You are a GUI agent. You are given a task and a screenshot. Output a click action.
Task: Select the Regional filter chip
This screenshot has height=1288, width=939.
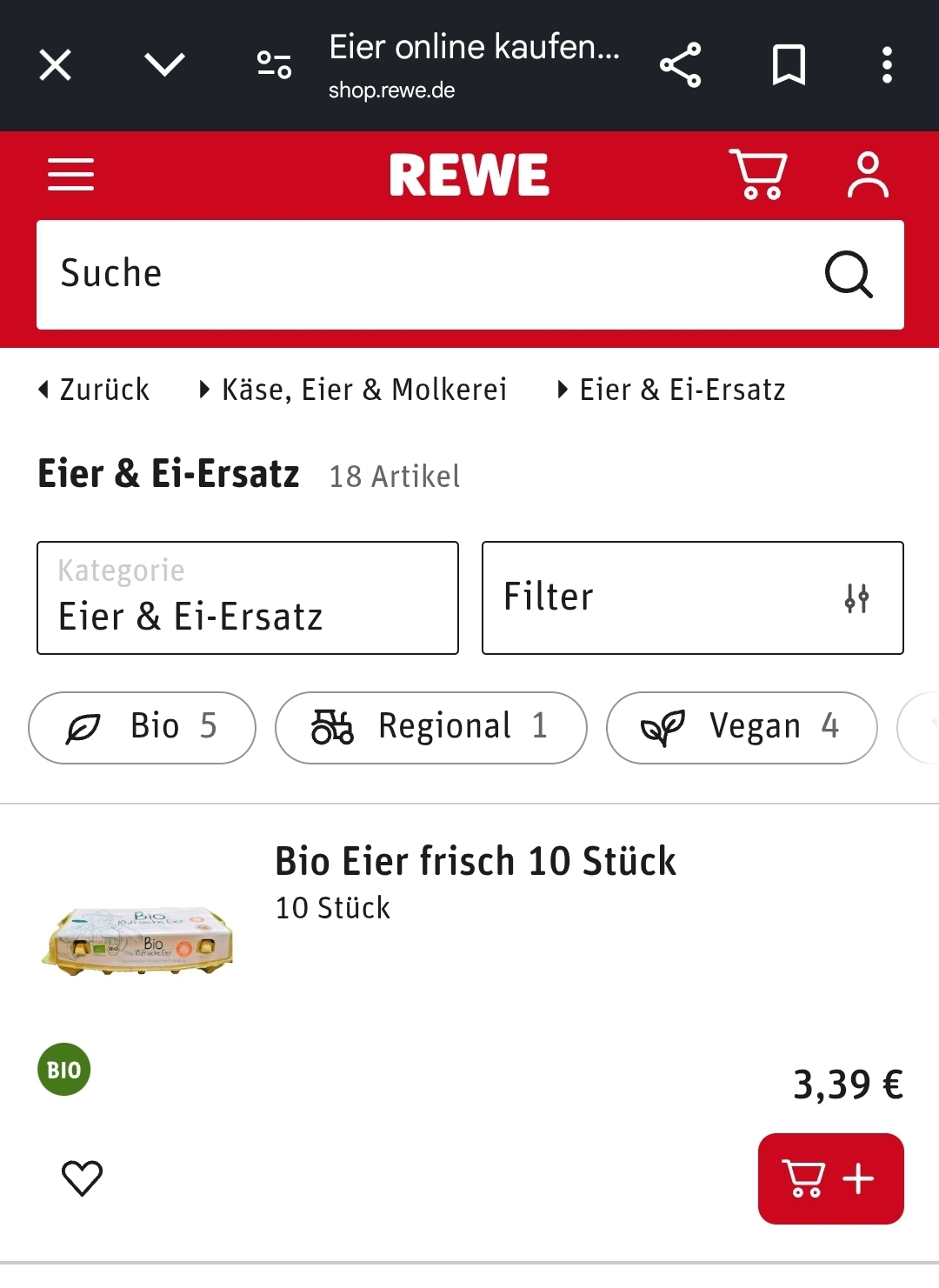430,727
